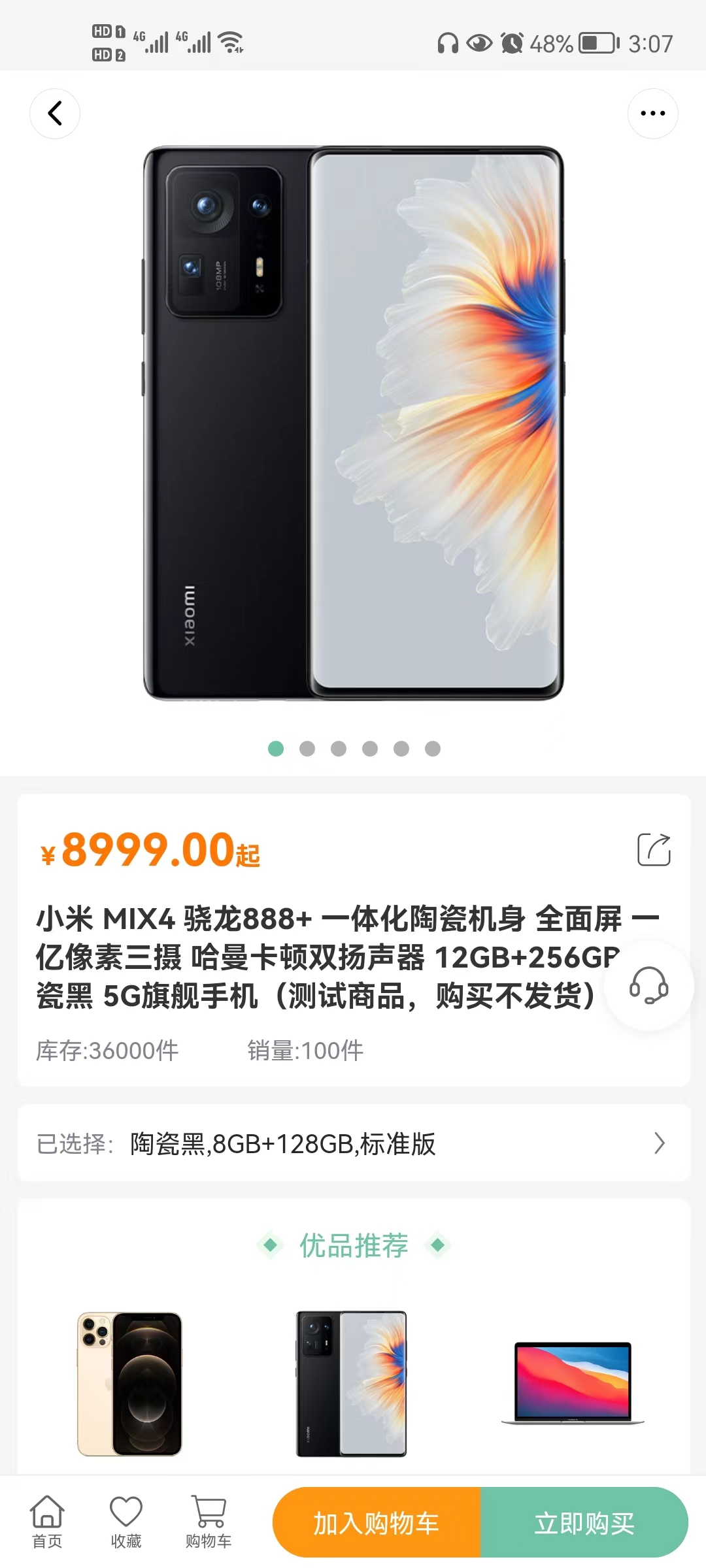Go back using the top-left arrow
This screenshot has height=1568, width=706.
click(x=55, y=114)
